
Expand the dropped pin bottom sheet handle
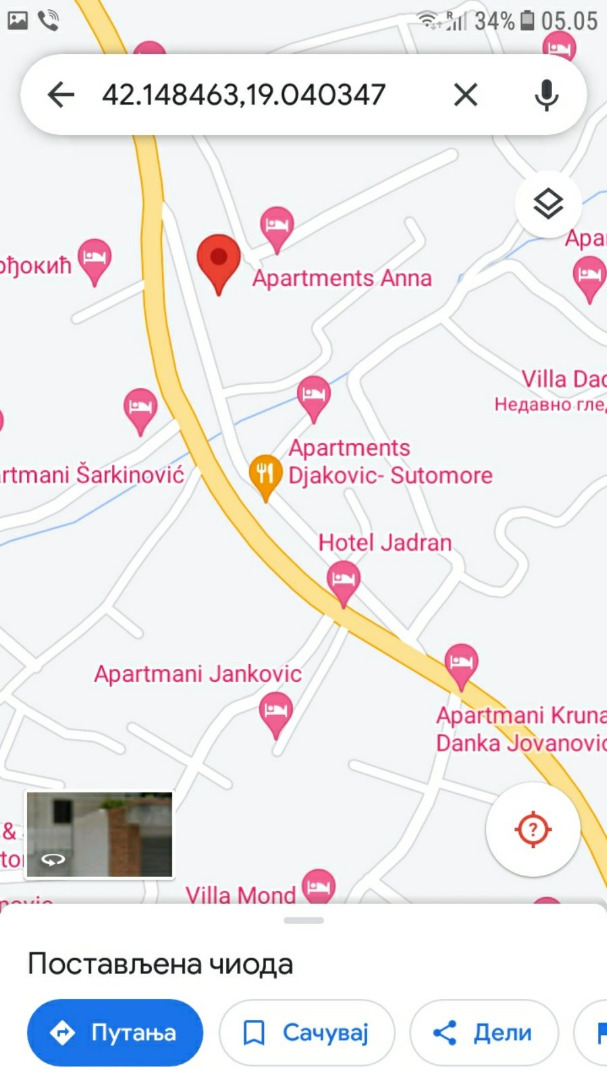[x=303, y=920]
